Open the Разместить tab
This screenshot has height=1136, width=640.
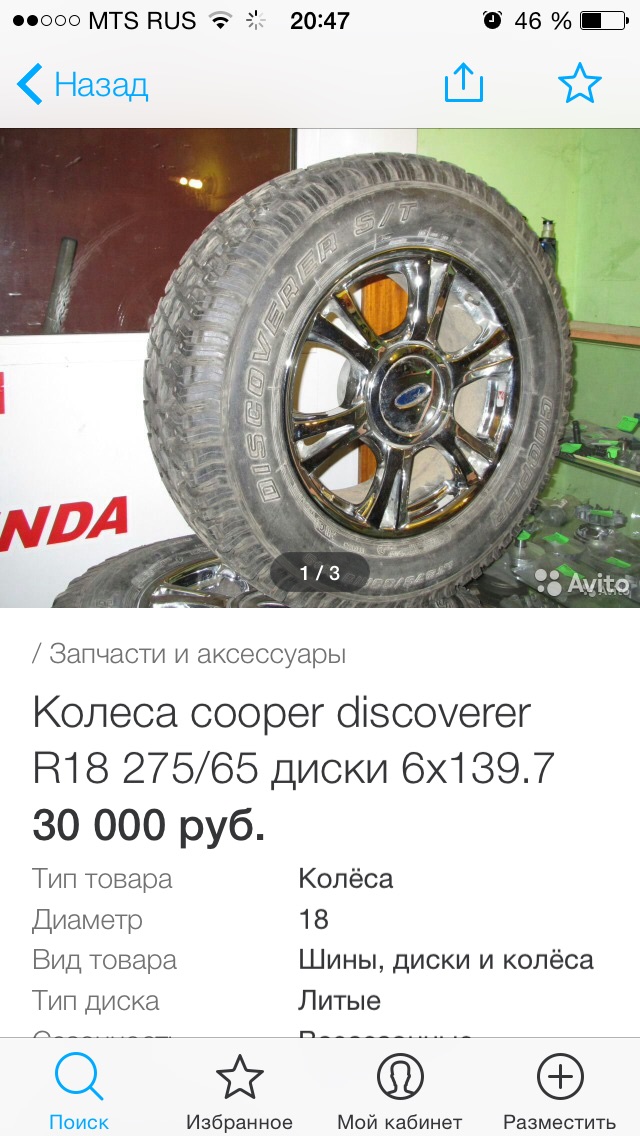pos(559,1090)
